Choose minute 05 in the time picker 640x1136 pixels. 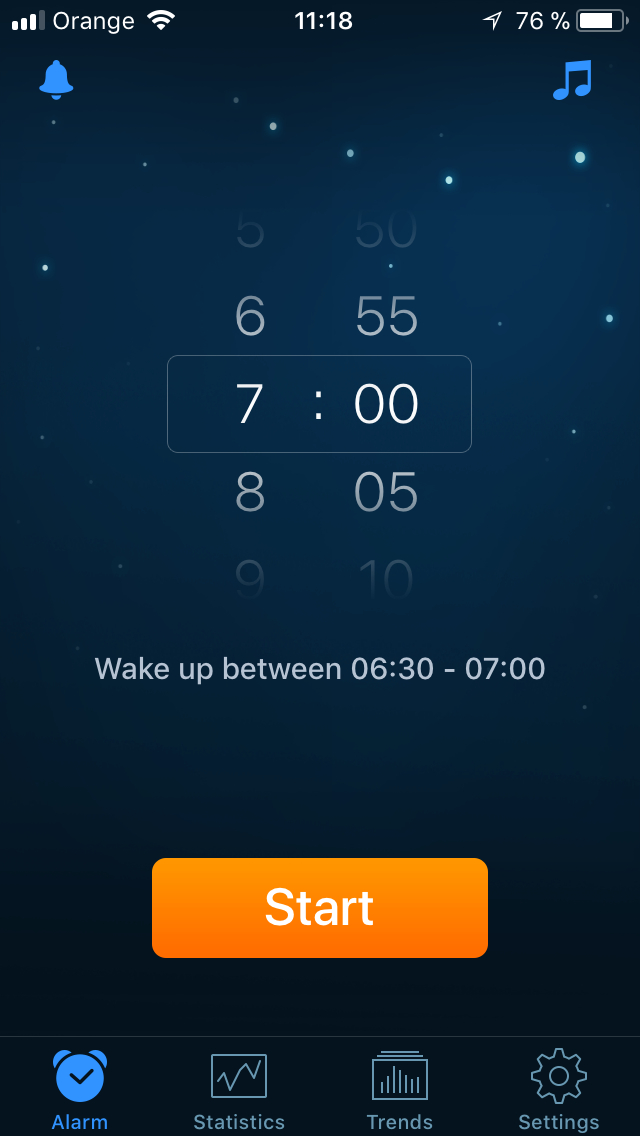pos(386,492)
